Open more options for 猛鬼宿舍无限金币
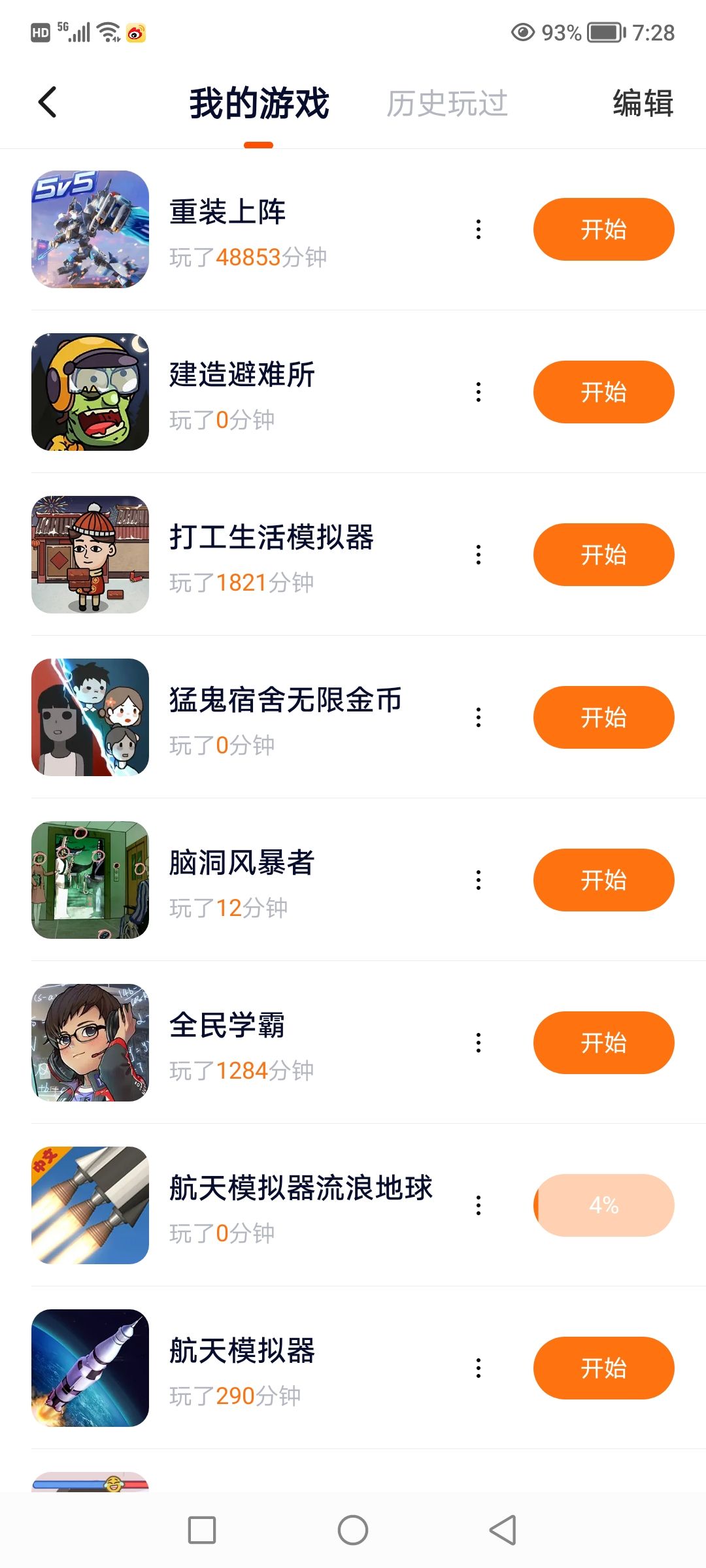Screen dimensions: 706x1568 click(479, 717)
